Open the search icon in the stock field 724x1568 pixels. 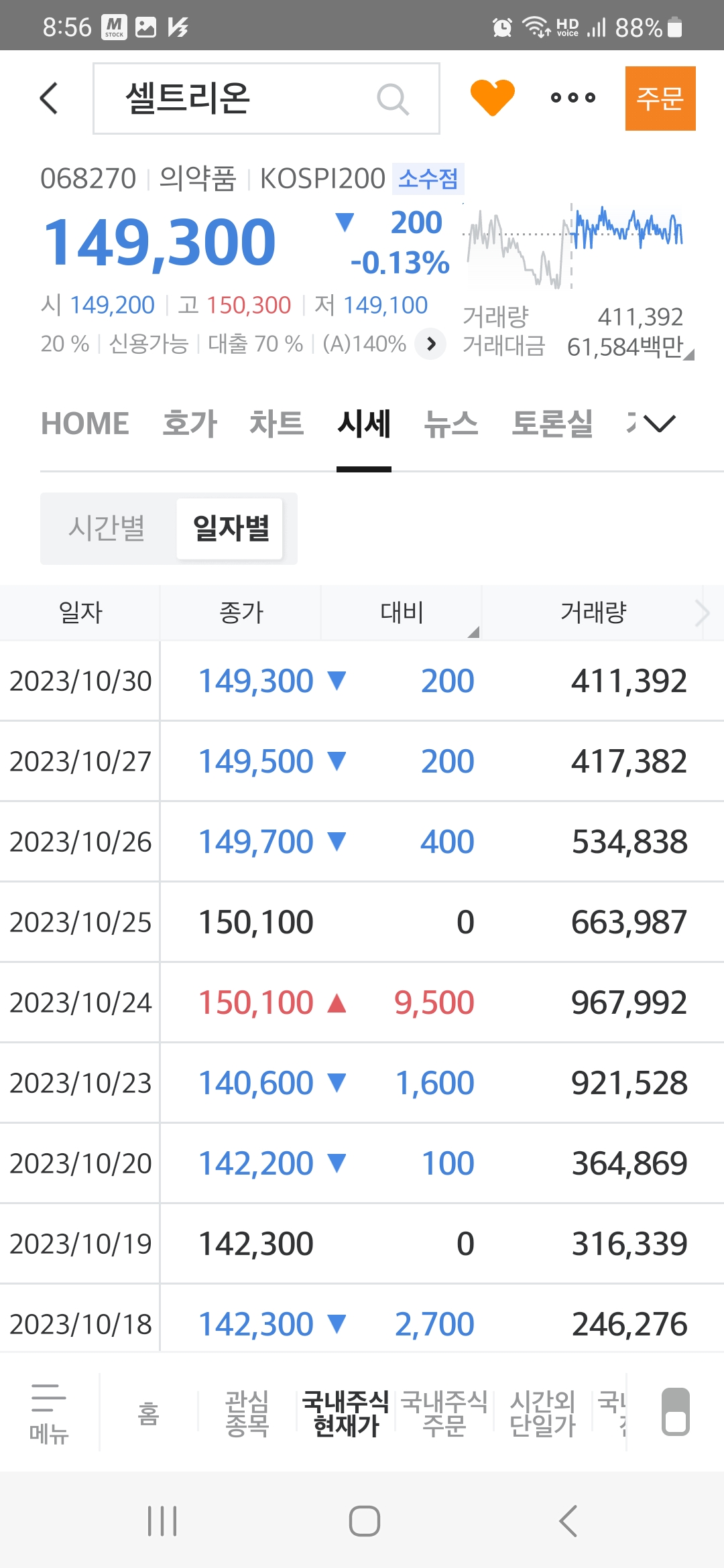(x=394, y=99)
